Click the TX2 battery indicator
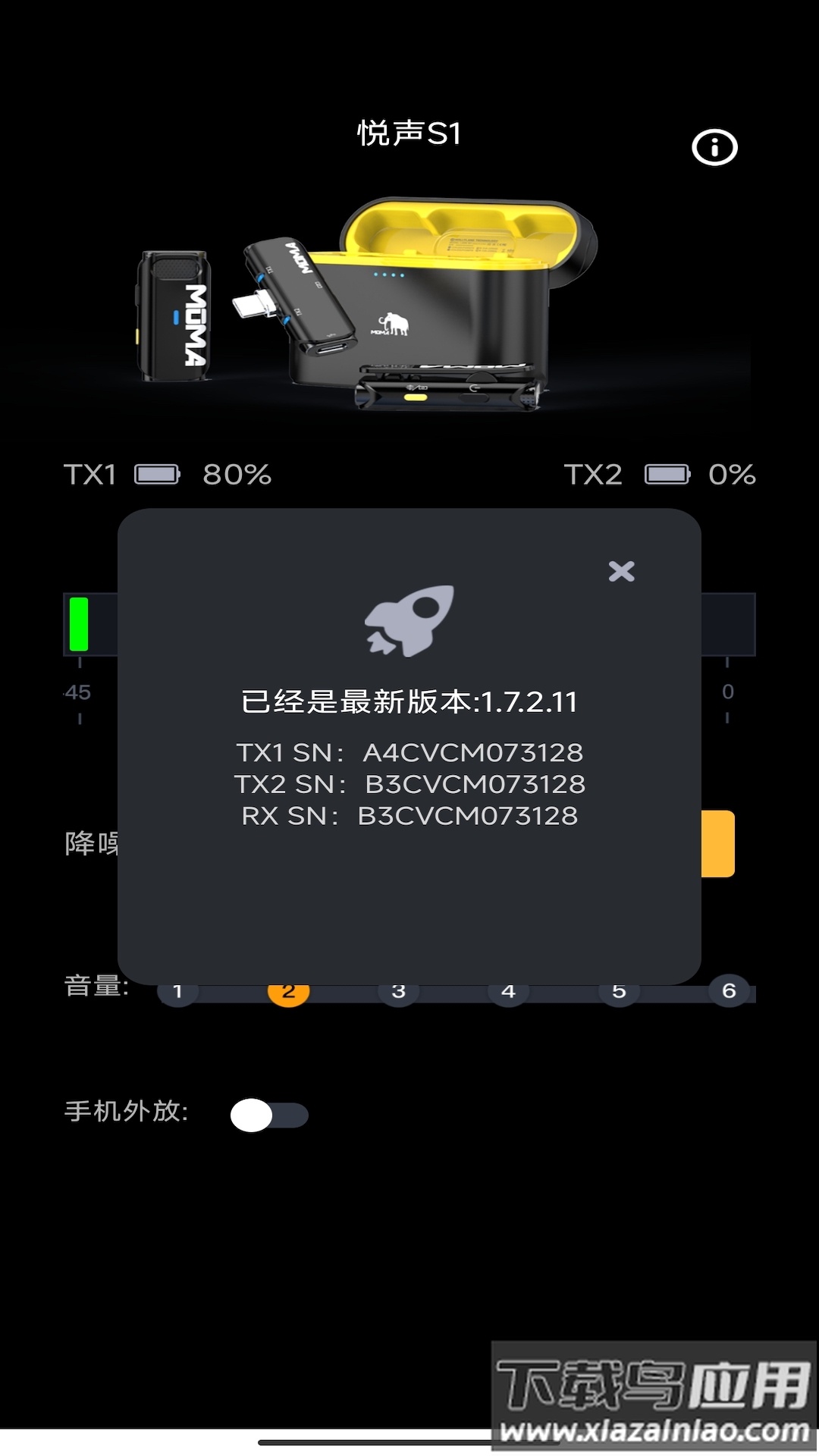The image size is (819, 1456). pos(666,474)
